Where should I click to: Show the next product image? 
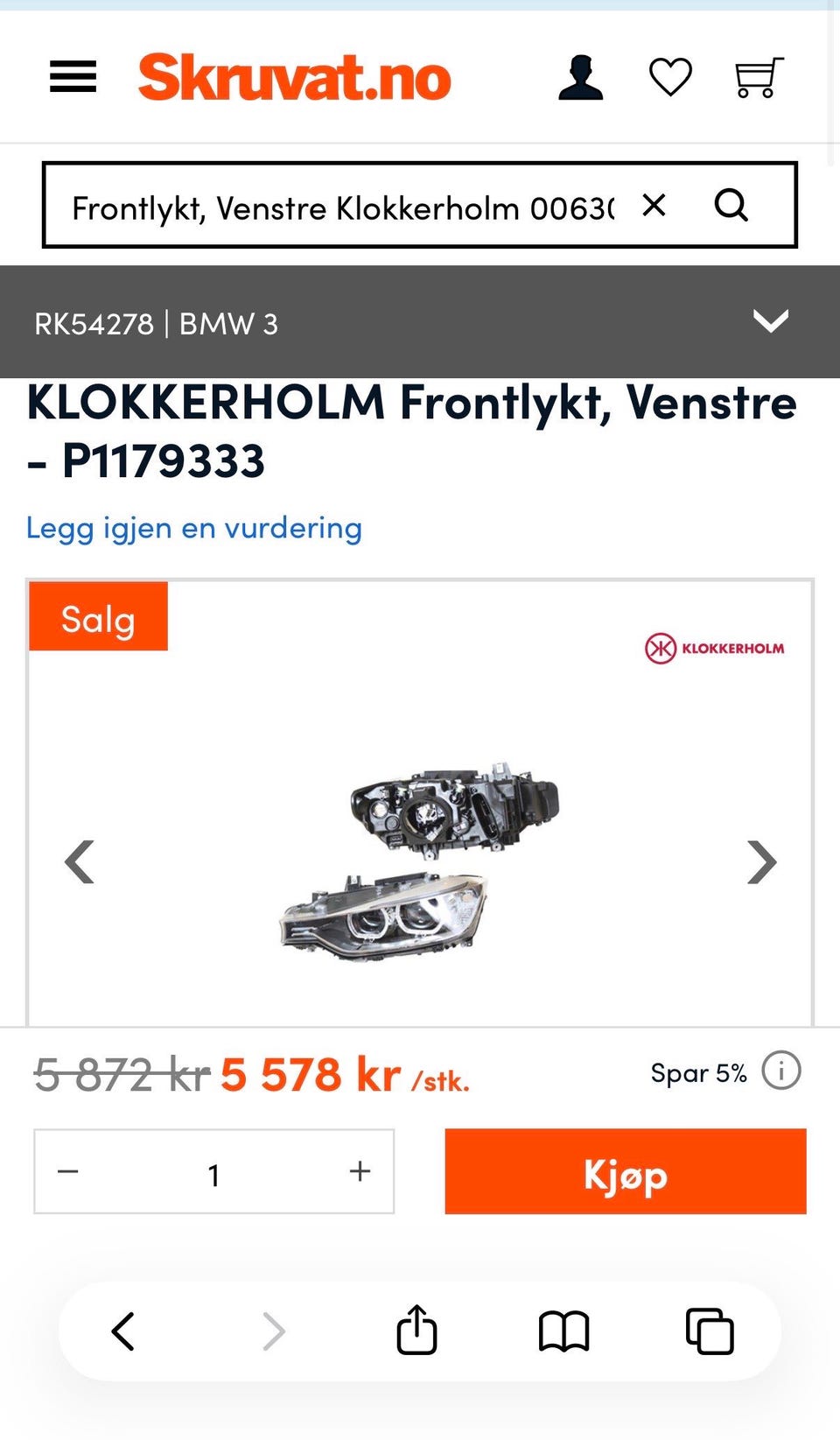pyautogui.click(x=759, y=862)
